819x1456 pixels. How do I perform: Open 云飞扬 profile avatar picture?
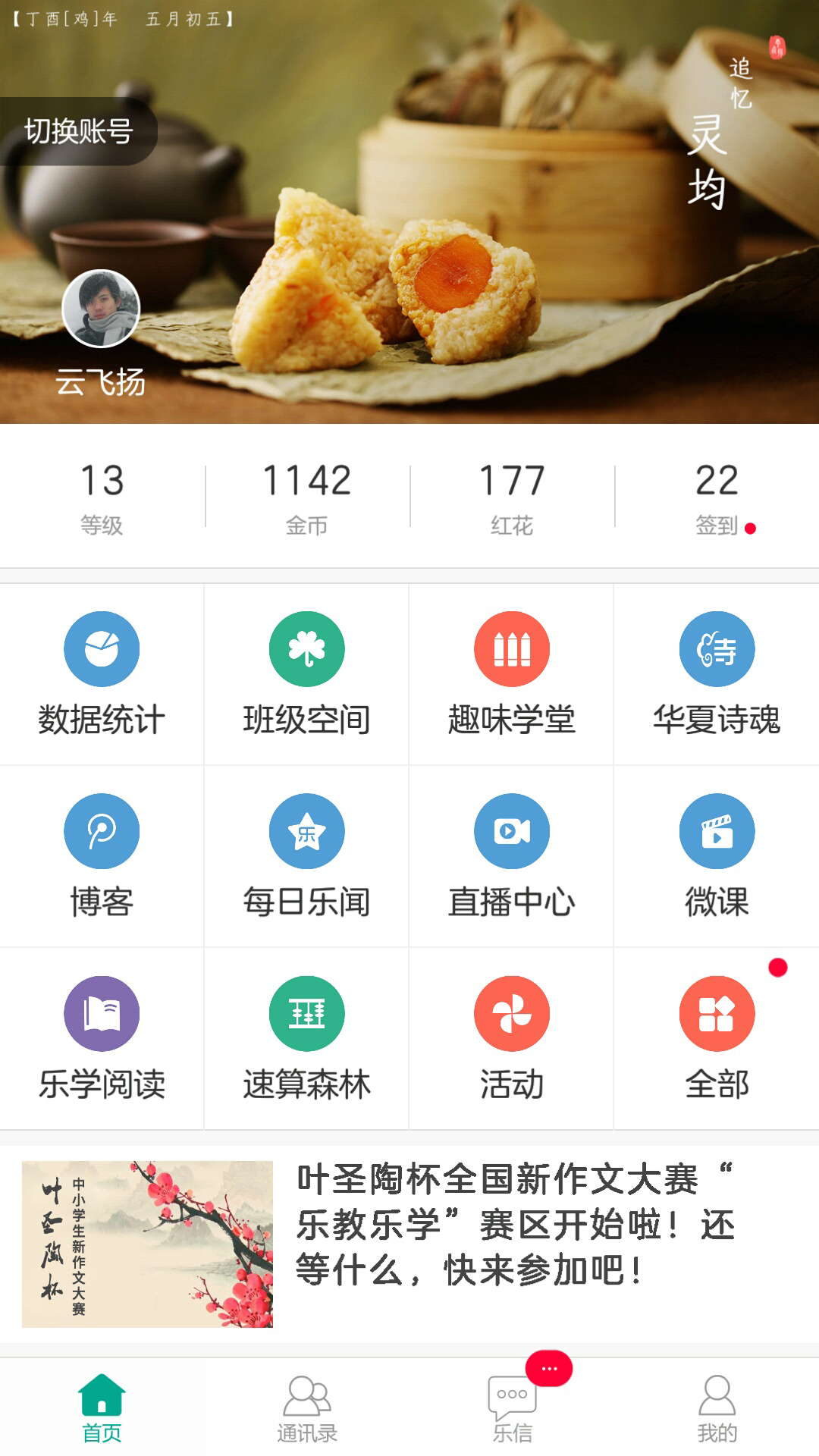click(102, 309)
